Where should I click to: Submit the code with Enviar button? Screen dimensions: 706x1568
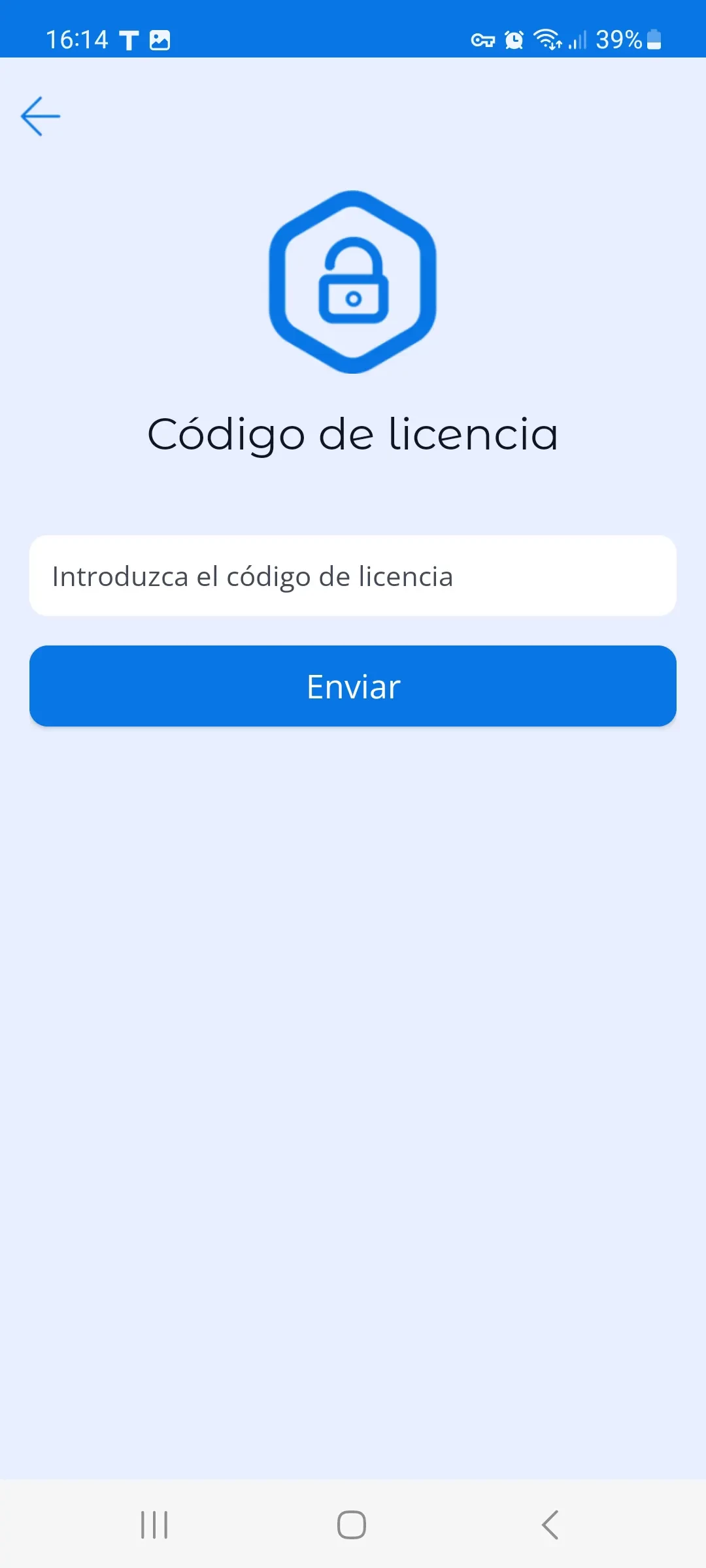coord(353,686)
